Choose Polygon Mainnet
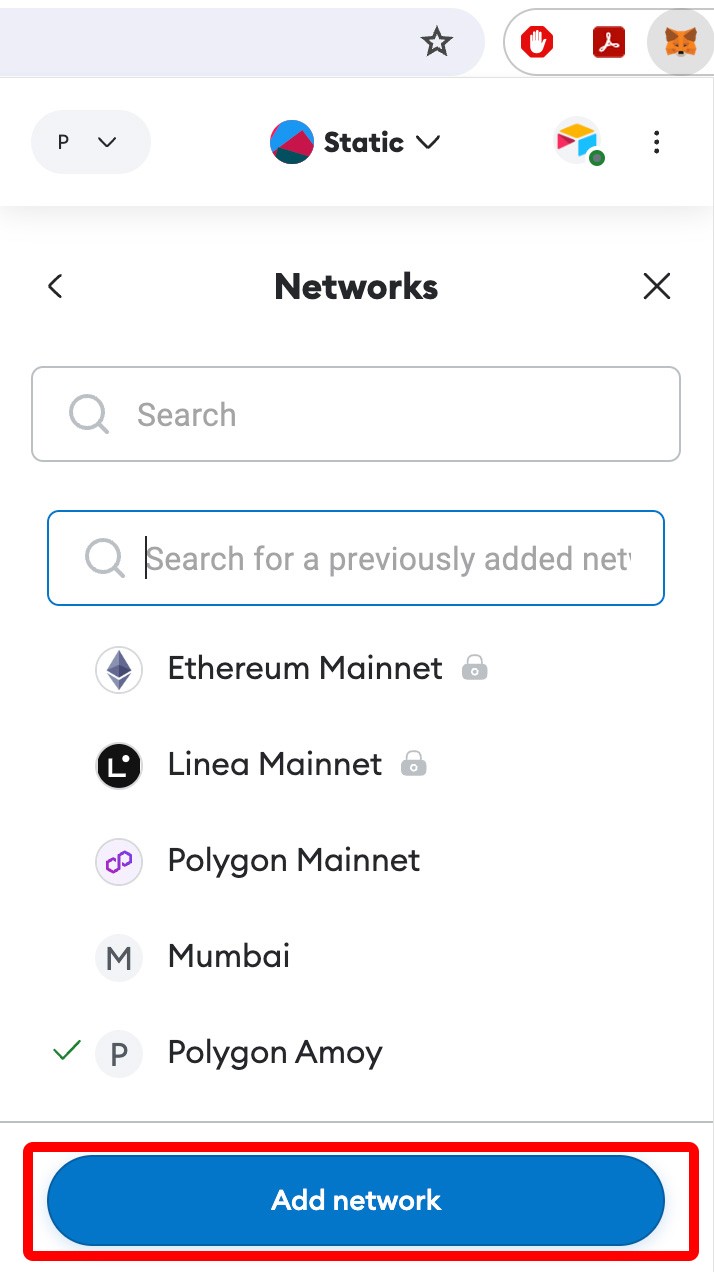Viewport: 714px width, 1272px height. (x=293, y=861)
